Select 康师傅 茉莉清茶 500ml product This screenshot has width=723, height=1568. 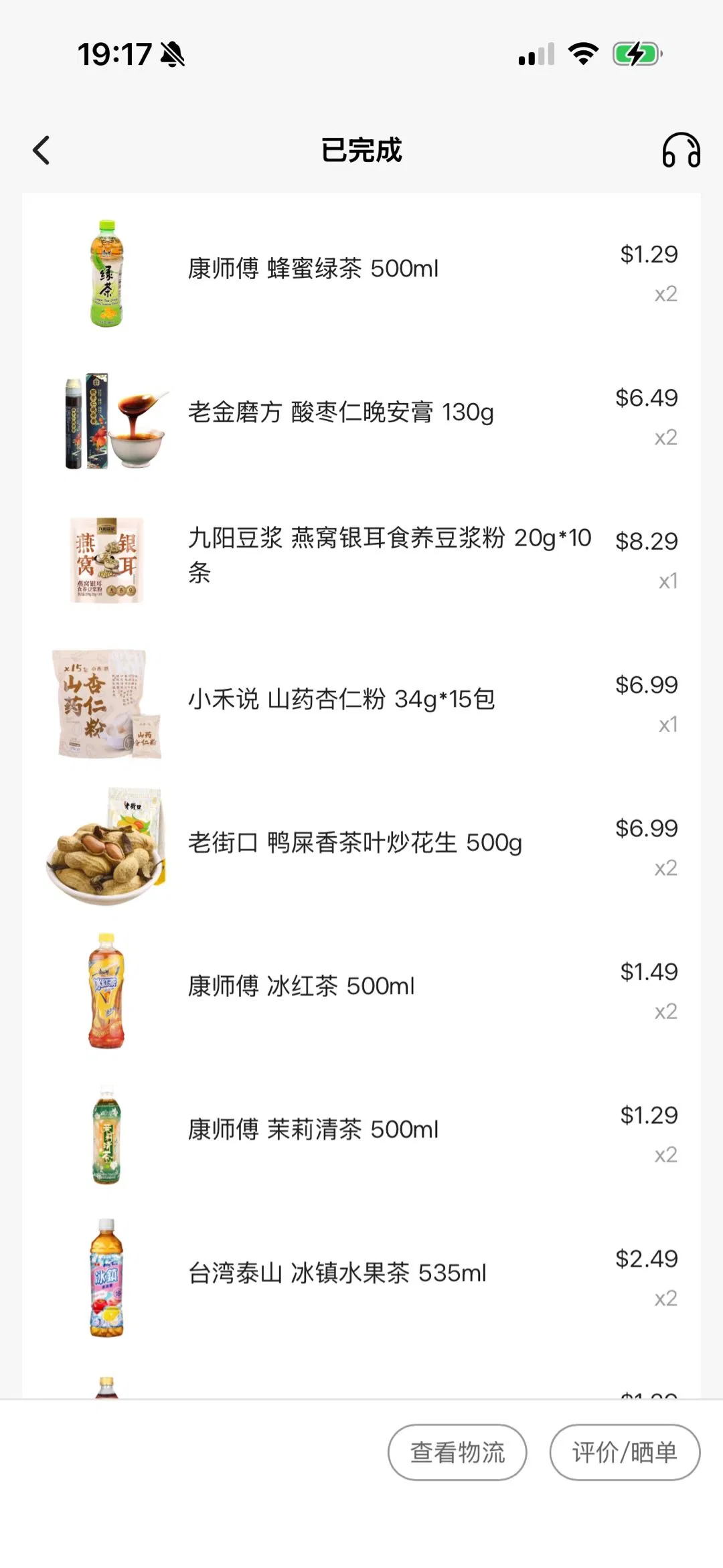(x=313, y=1129)
